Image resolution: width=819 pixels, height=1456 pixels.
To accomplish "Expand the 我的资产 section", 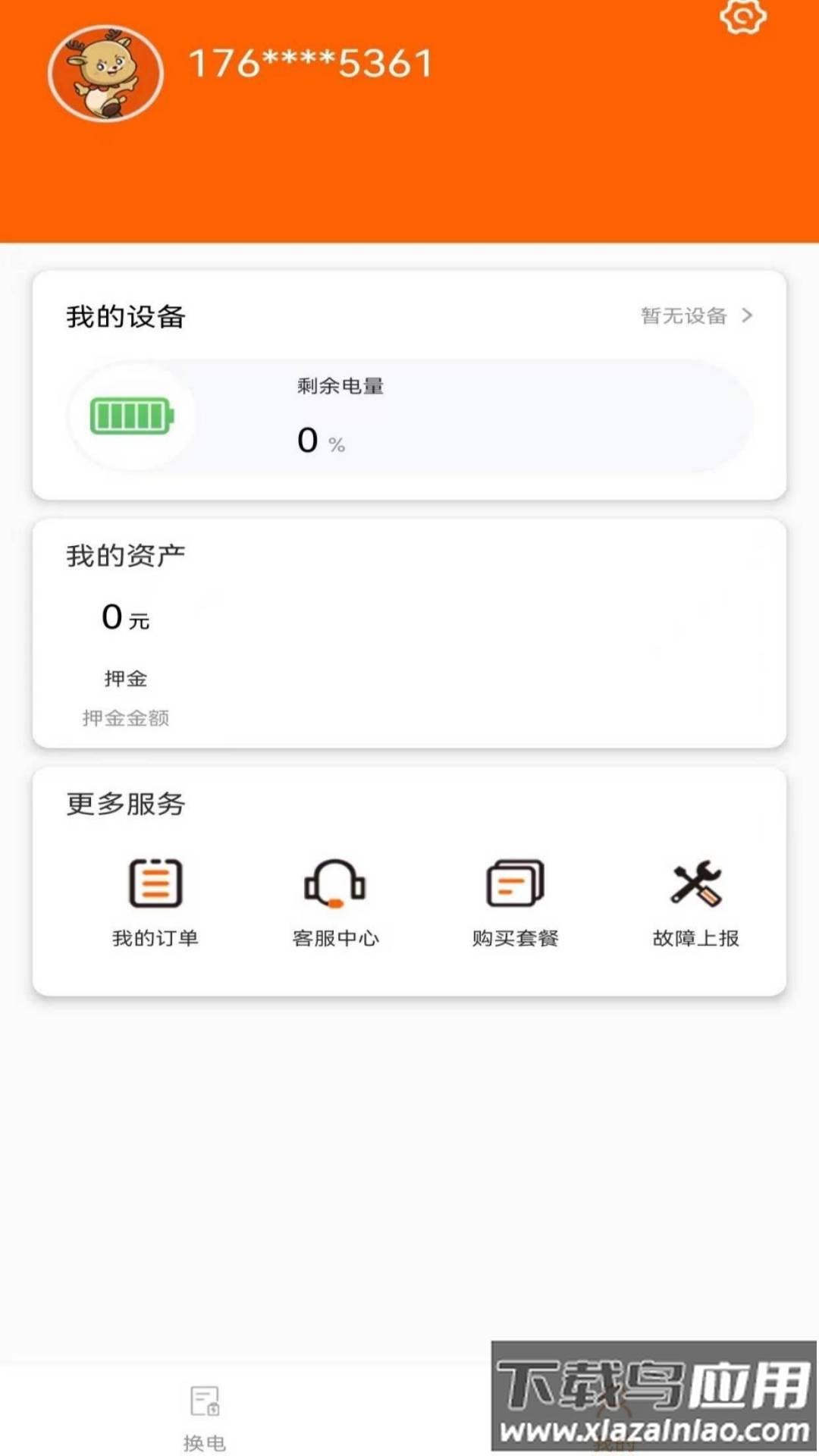I will point(127,554).
